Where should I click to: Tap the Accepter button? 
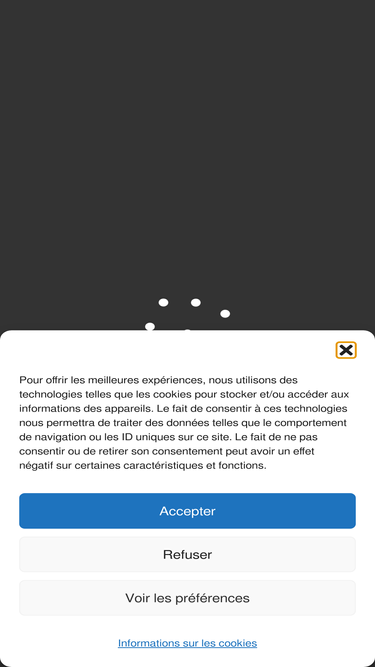tap(188, 511)
